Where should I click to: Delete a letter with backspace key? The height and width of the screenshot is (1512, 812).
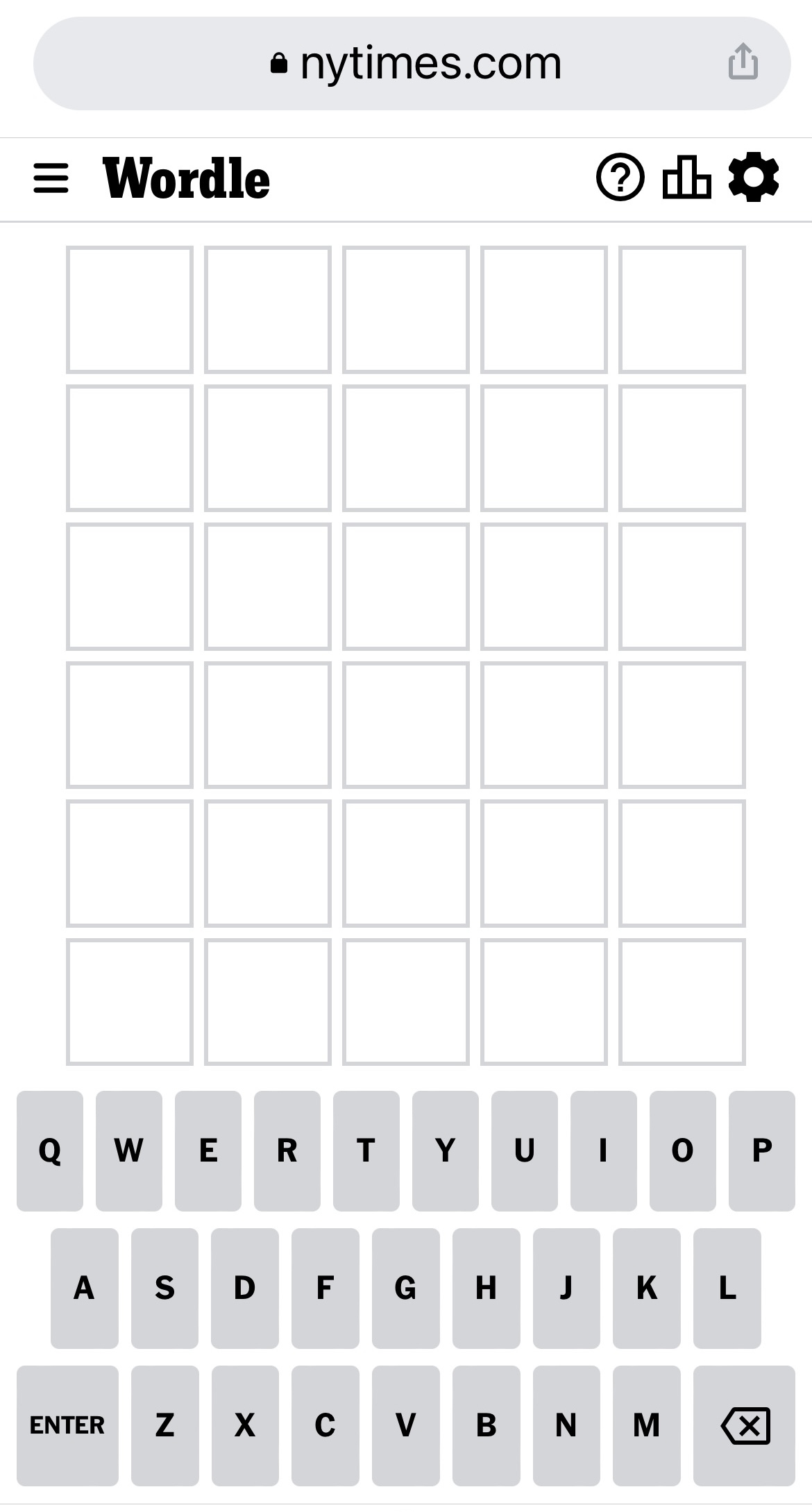pos(745,1426)
